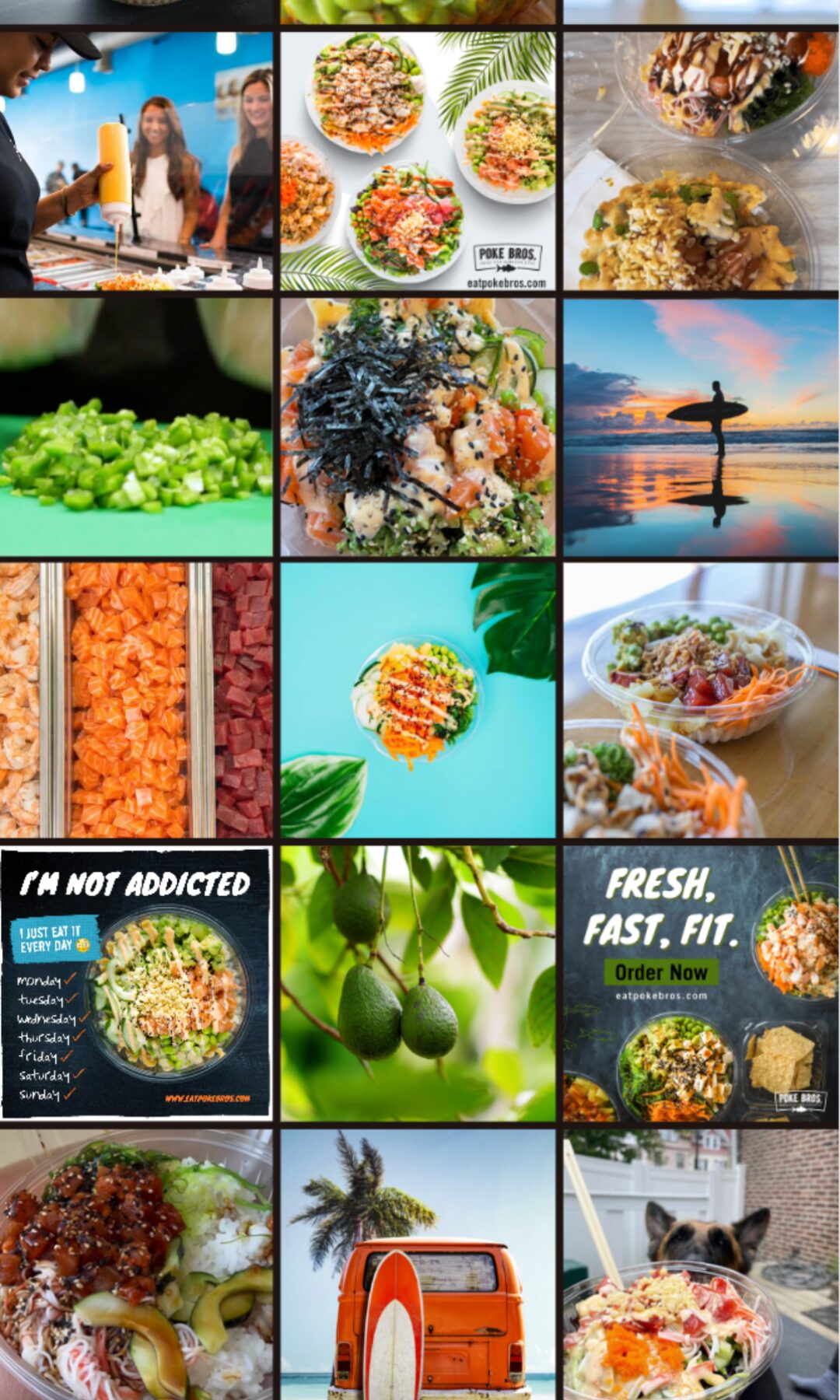The width and height of the screenshot is (840, 1400).
Task: View the orange van with surfboard photo
Action: (418, 1265)
